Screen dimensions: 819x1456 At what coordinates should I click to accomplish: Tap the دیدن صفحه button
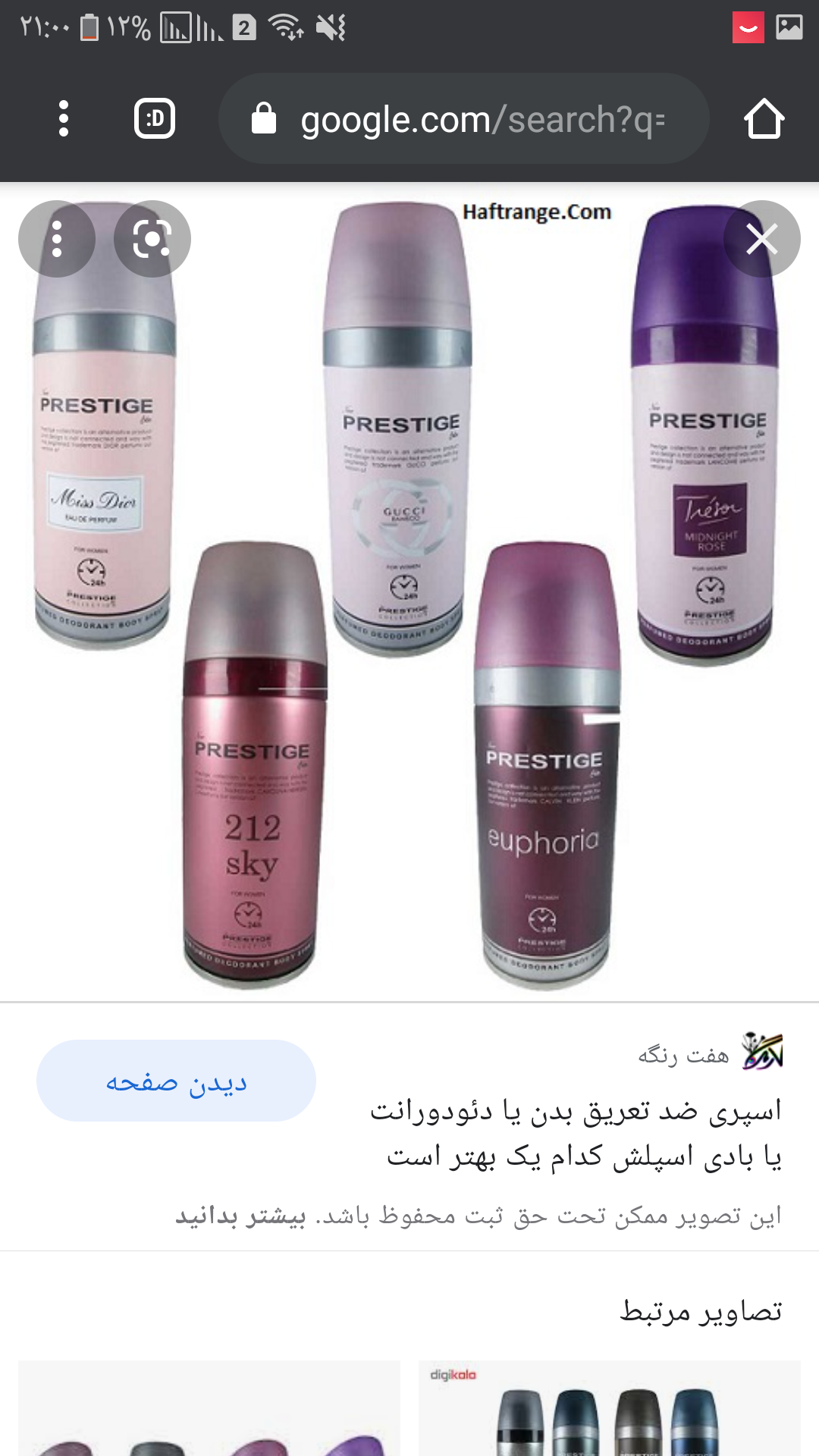[x=176, y=1081]
